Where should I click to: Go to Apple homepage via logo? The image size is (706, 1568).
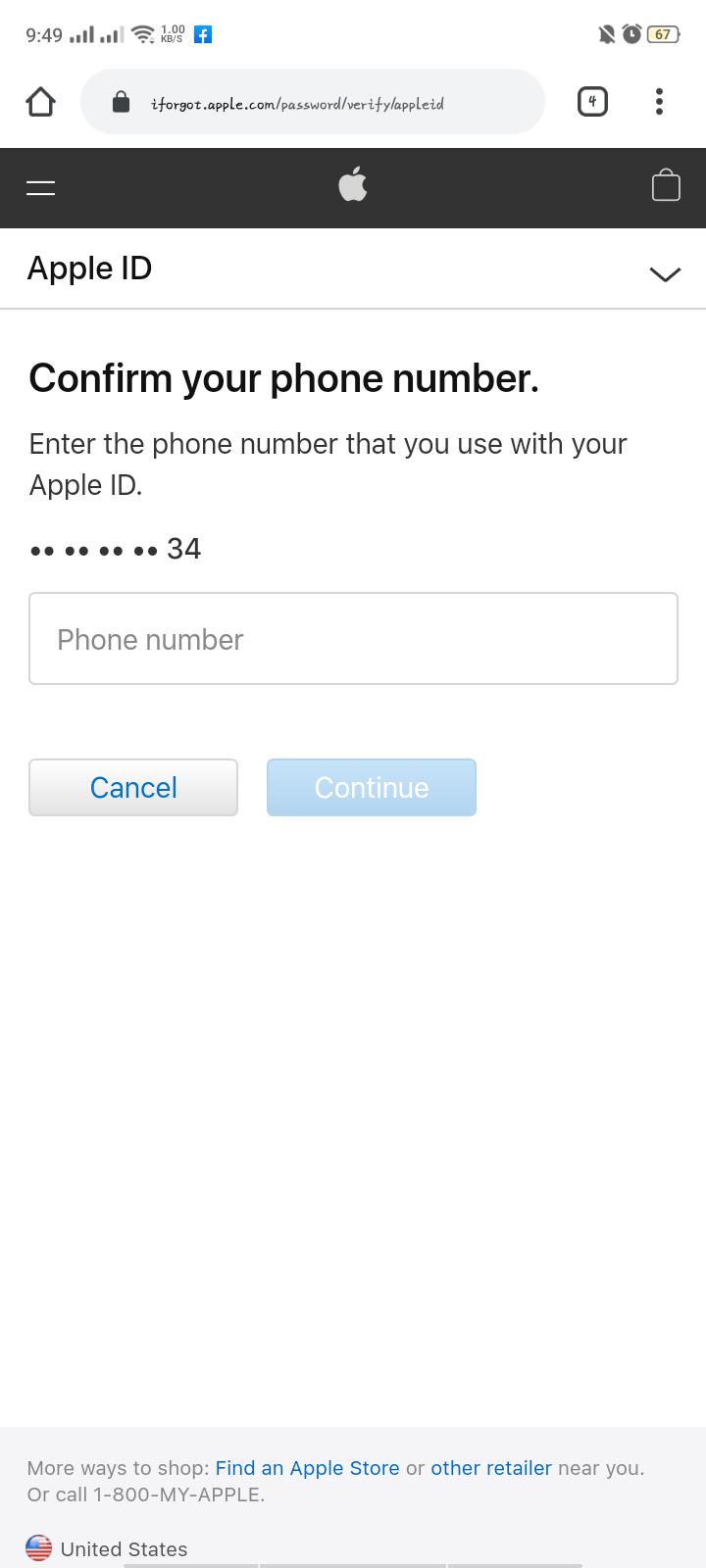[x=353, y=184]
